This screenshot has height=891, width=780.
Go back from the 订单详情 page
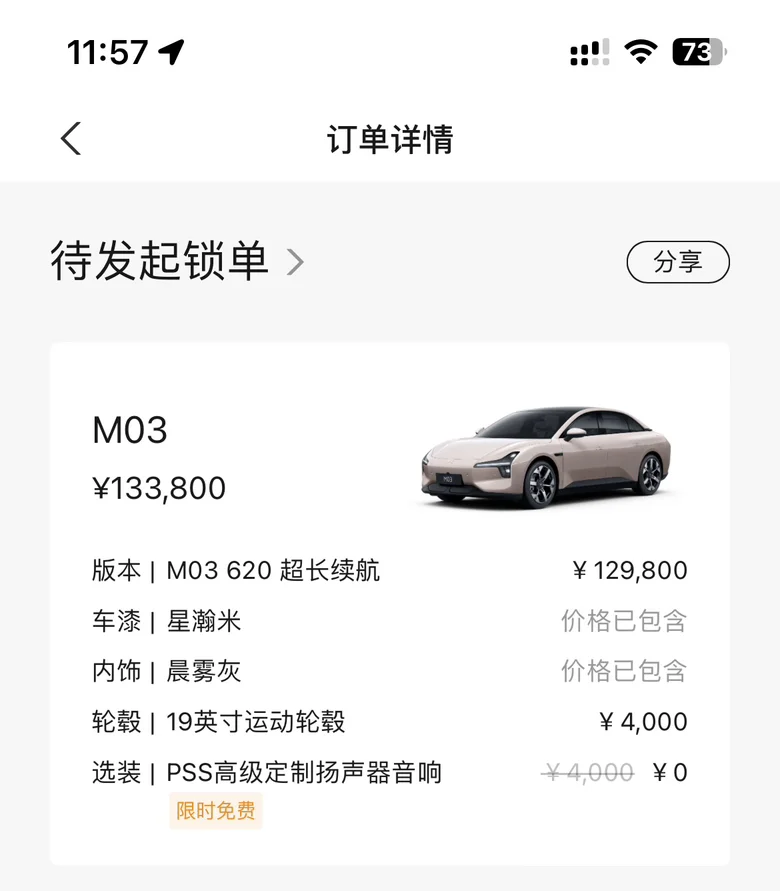point(71,138)
